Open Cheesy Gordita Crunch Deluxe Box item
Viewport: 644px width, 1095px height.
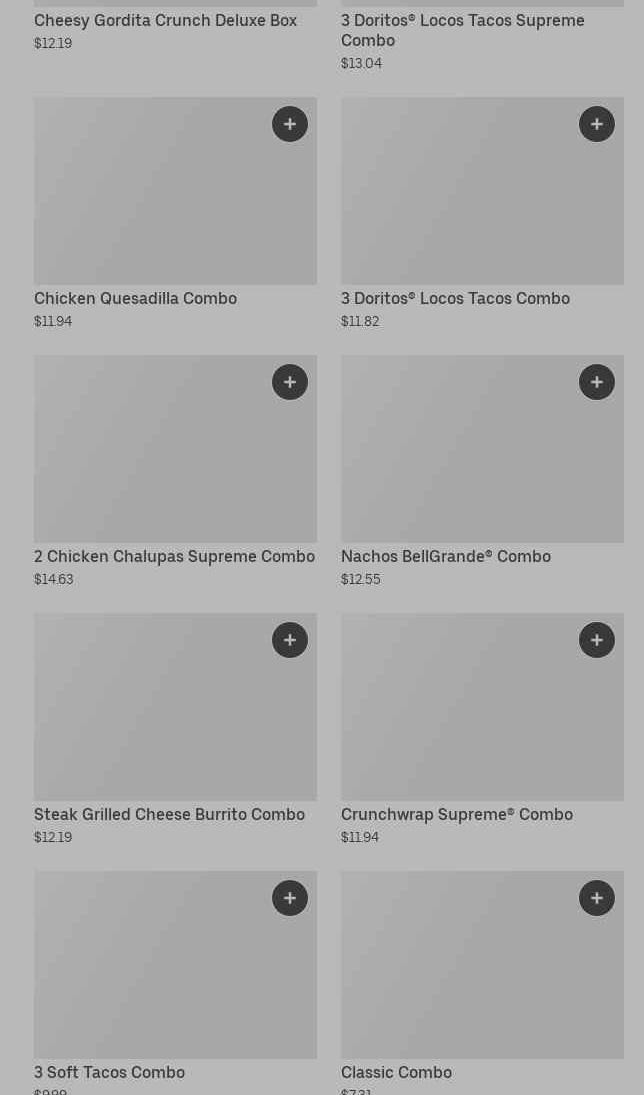pyautogui.click(x=165, y=21)
